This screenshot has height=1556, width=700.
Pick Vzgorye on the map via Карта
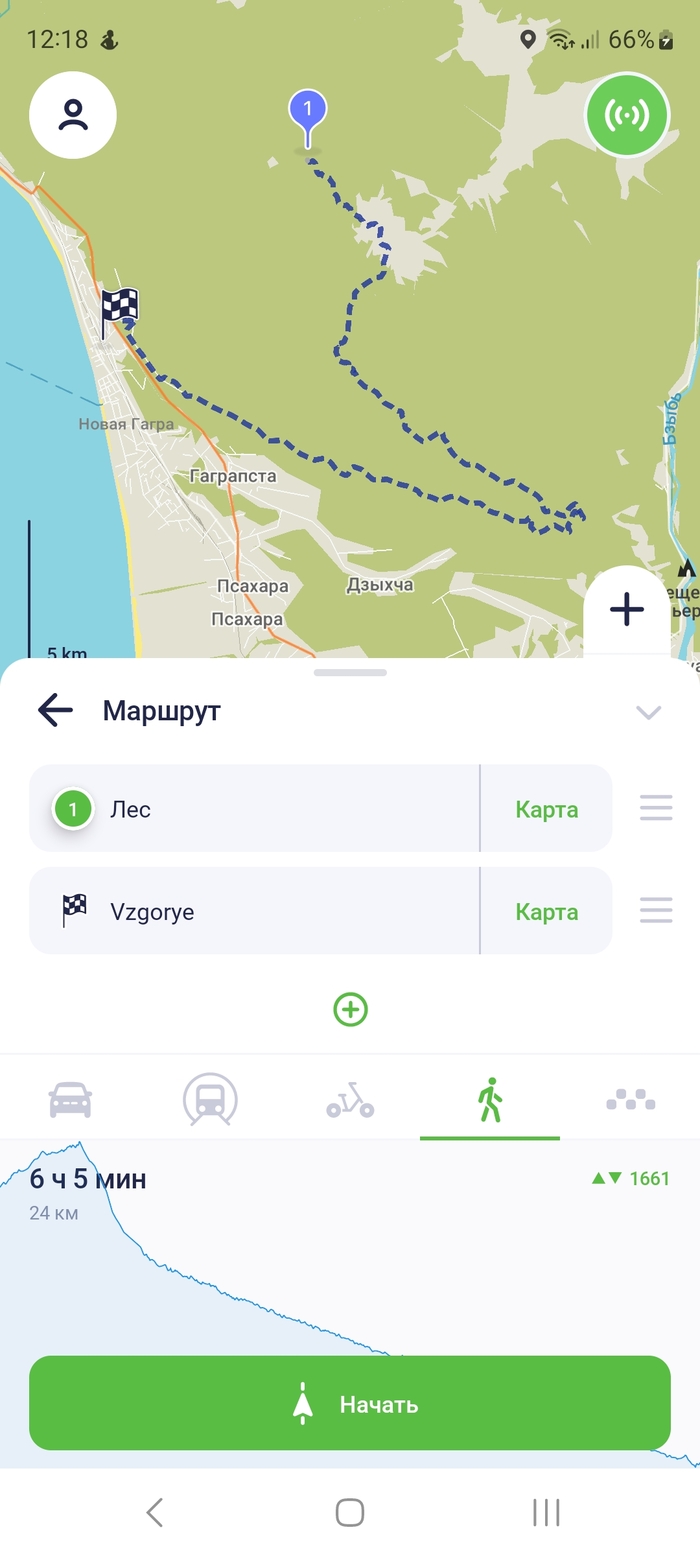point(546,911)
